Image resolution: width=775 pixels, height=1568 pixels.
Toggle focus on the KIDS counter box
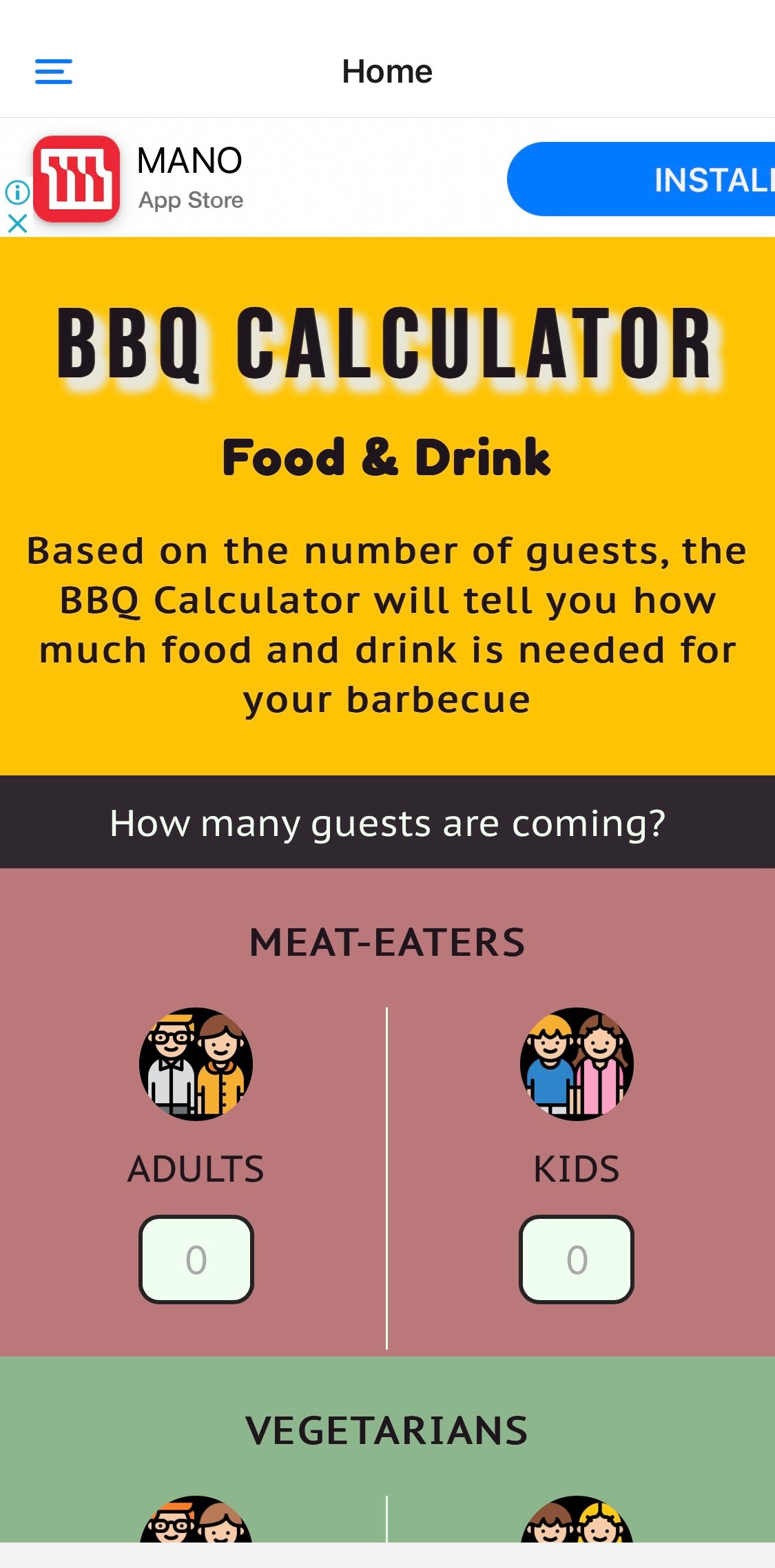[x=578, y=1258]
